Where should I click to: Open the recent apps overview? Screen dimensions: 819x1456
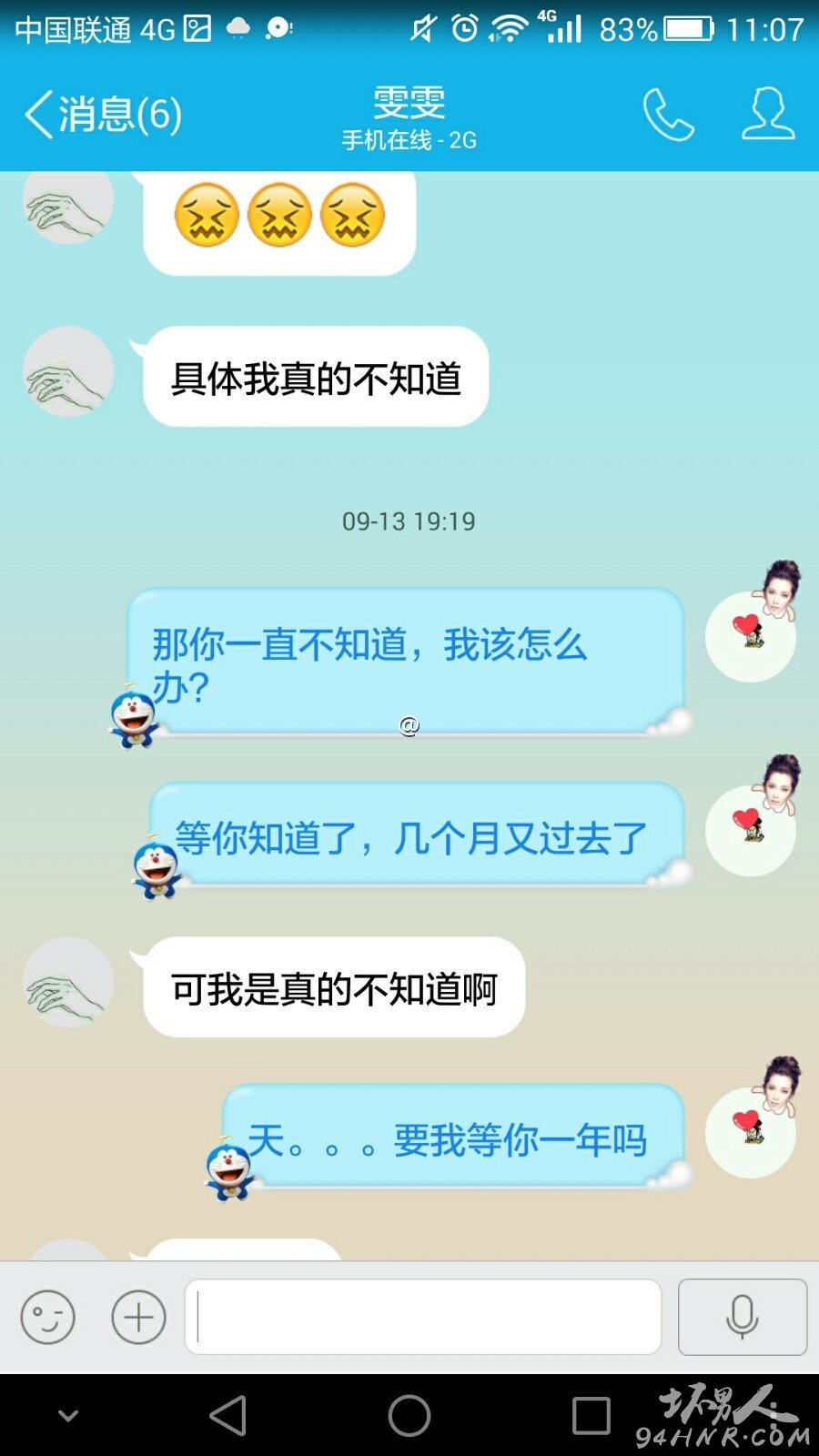[x=591, y=1416]
